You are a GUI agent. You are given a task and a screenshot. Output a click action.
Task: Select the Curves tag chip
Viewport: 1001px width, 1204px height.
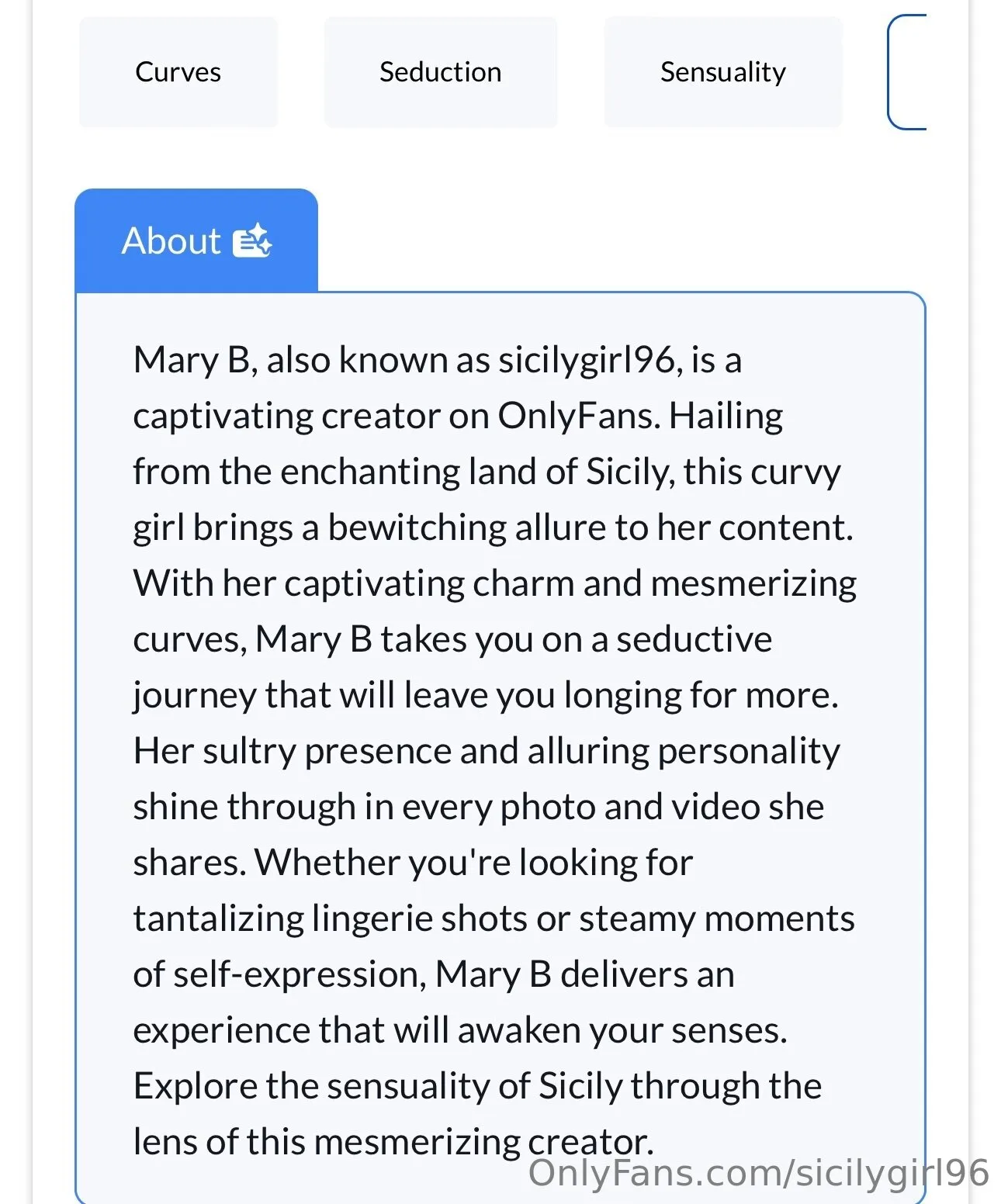178,72
